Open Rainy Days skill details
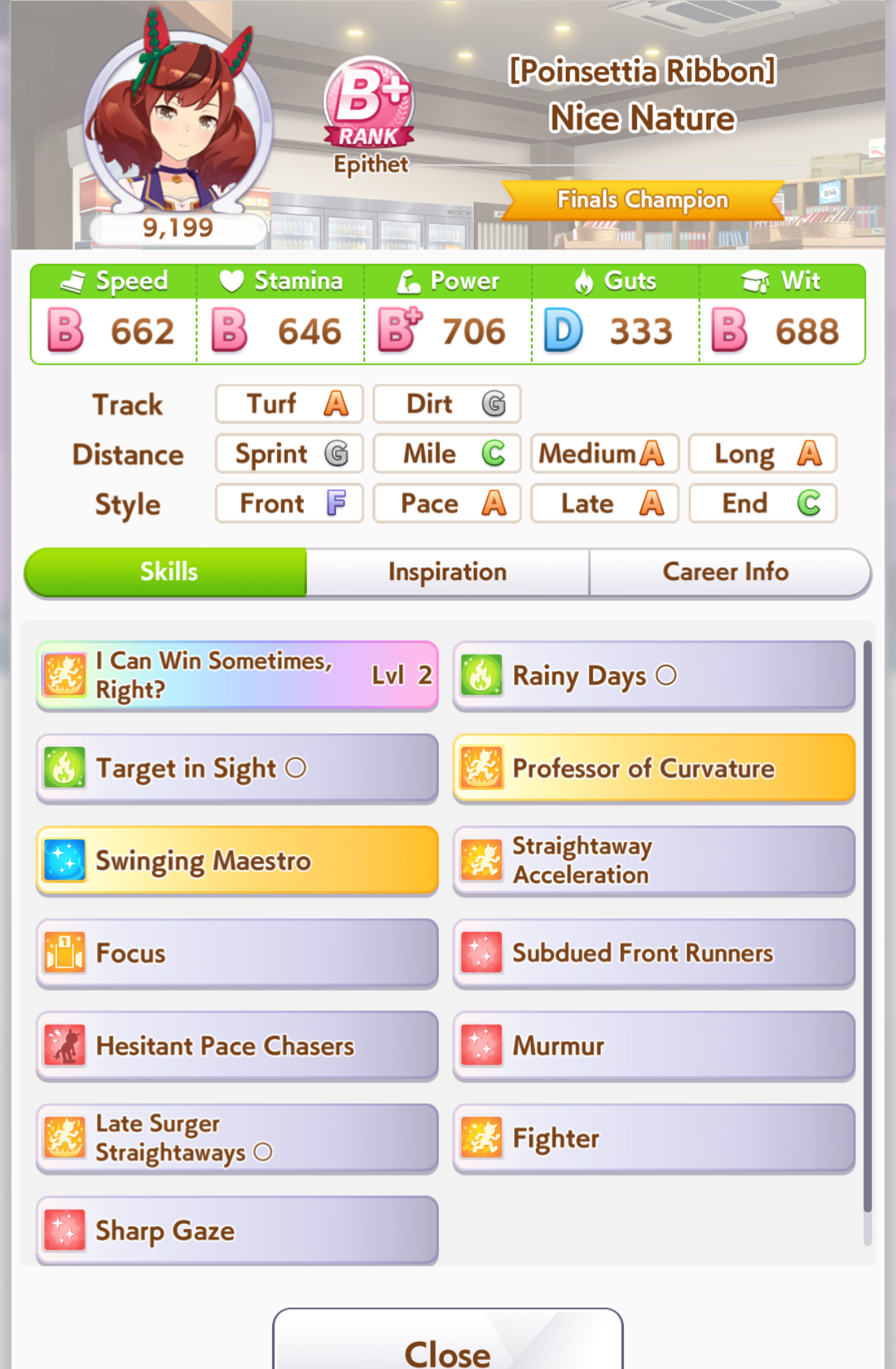The image size is (896, 1369). pos(653,675)
